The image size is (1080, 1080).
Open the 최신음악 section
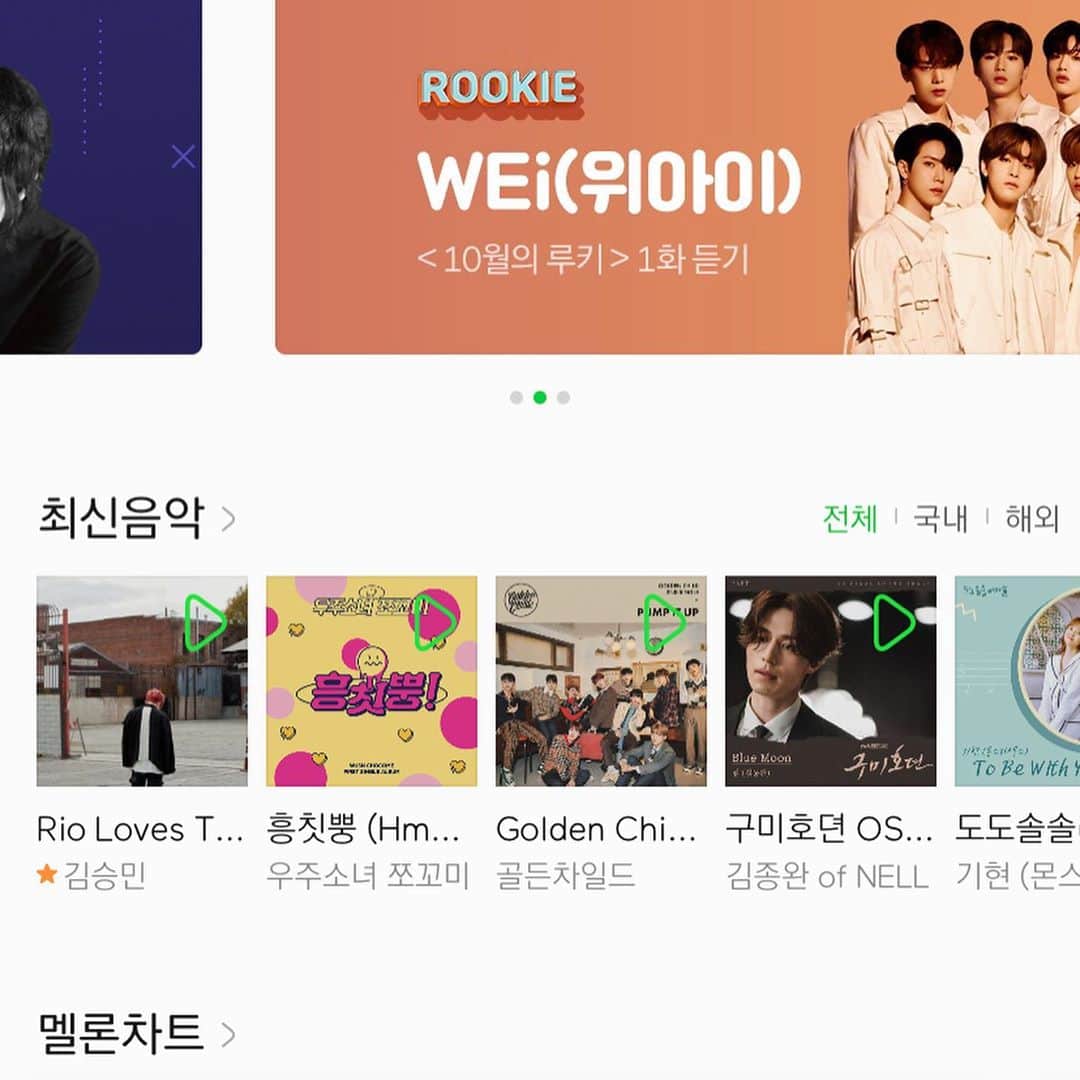(x=136, y=519)
